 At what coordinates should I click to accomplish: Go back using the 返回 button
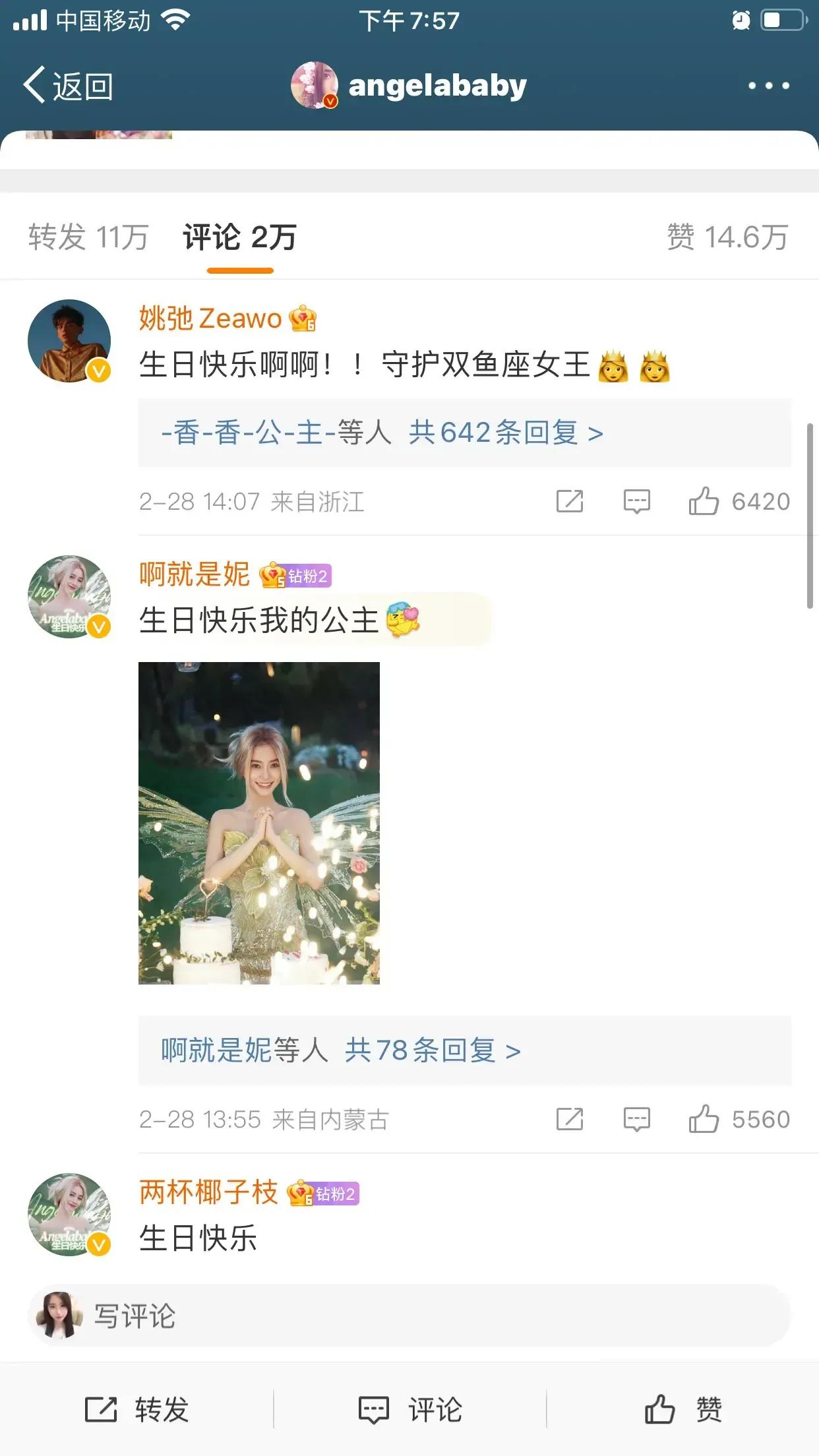click(x=69, y=86)
